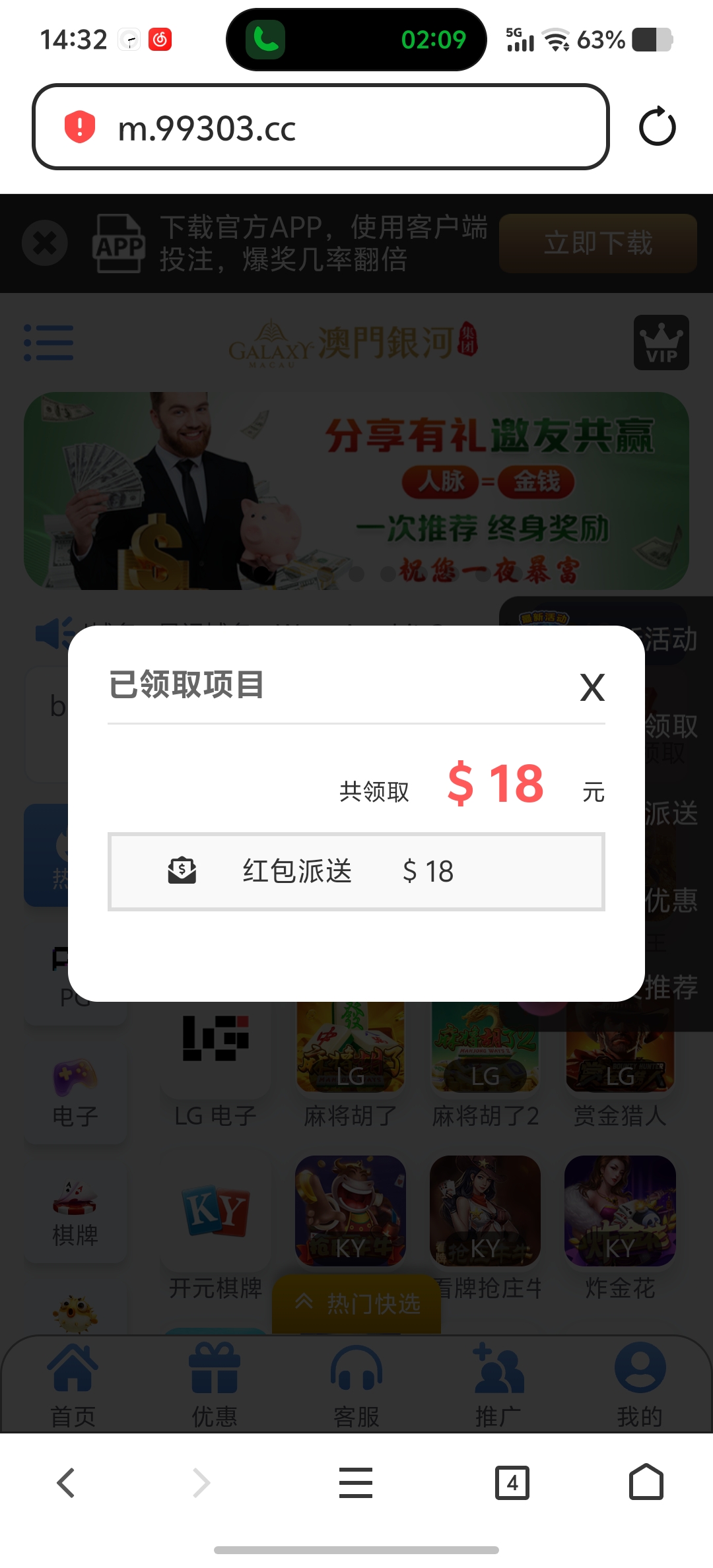Go back in browser

(66, 1483)
